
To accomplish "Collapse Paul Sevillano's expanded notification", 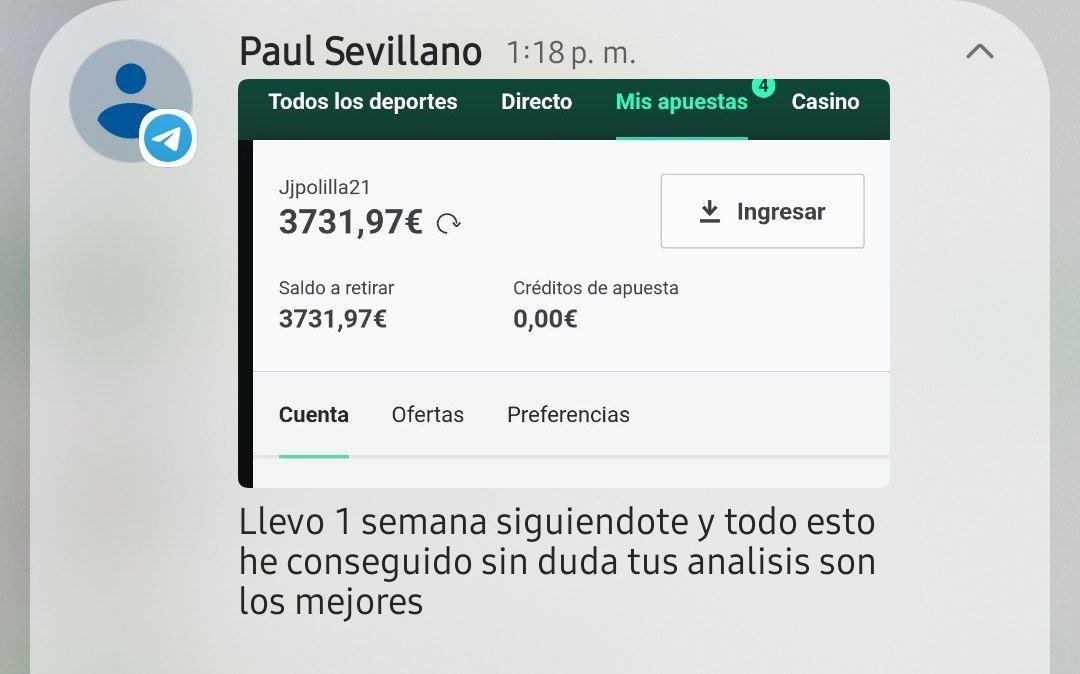I will click(x=979, y=52).
